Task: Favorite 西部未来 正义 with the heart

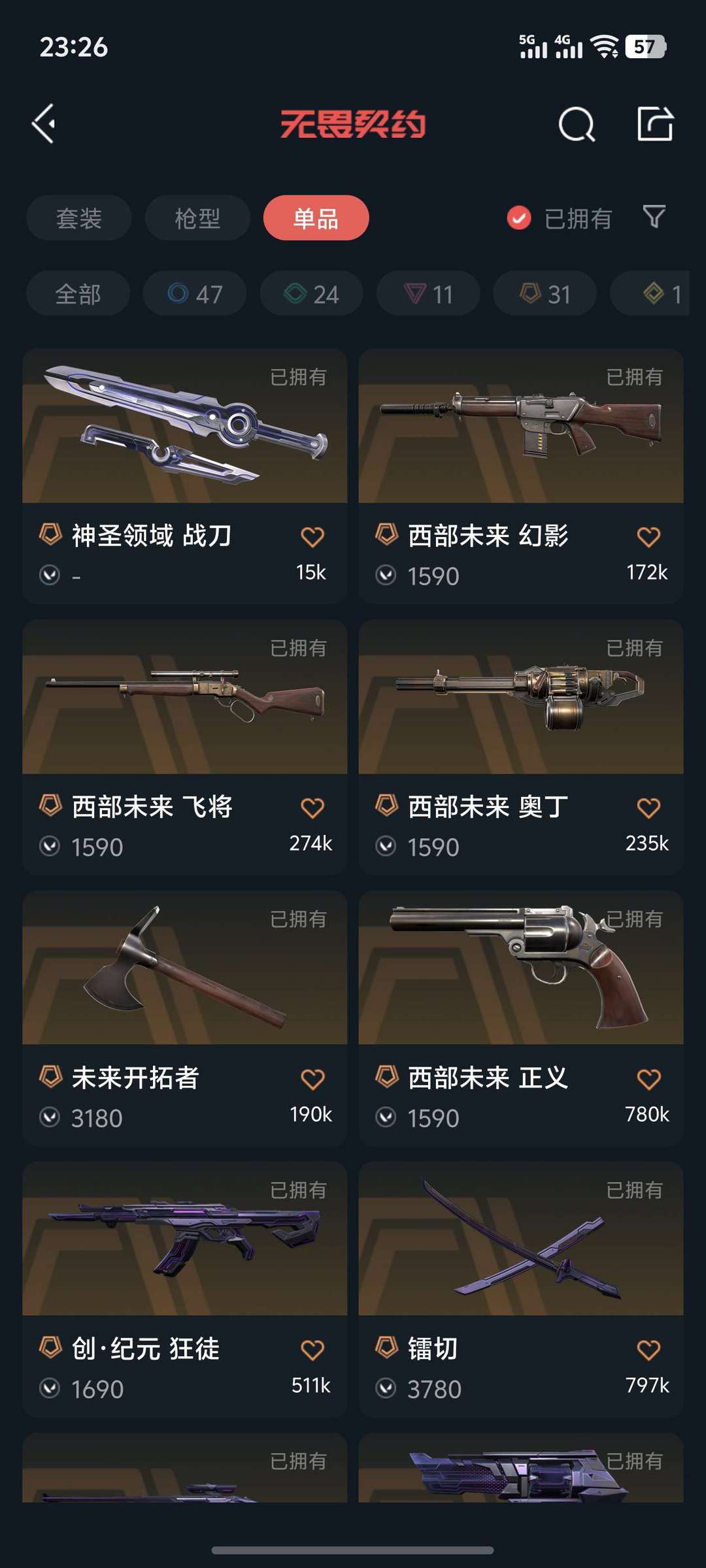Action: (x=648, y=1079)
